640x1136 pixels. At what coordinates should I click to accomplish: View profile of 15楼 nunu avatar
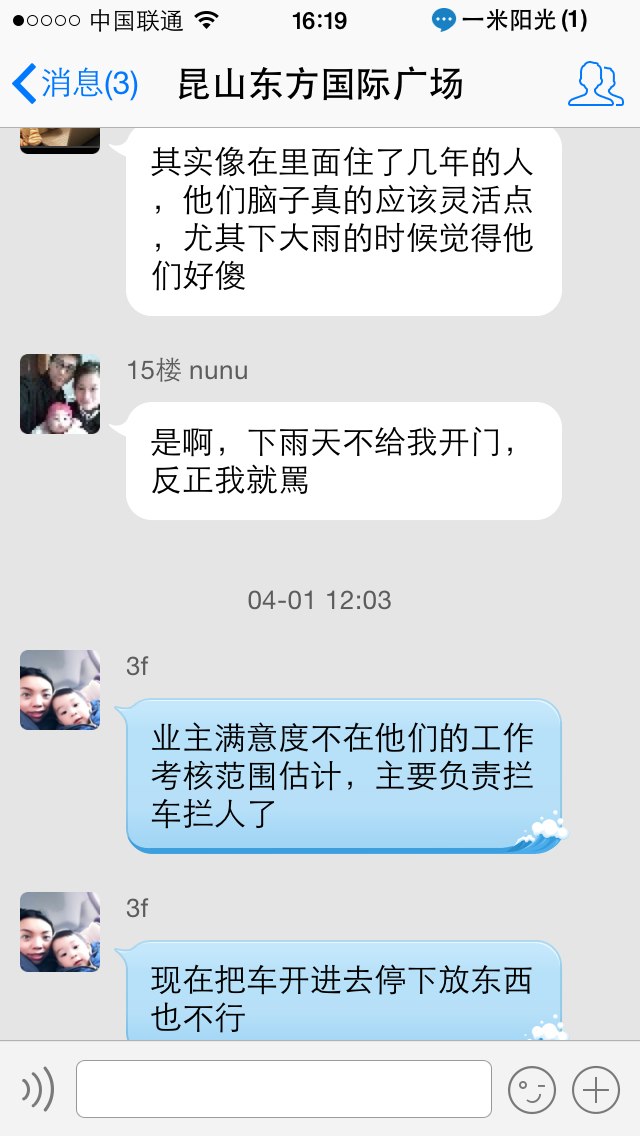coord(60,394)
